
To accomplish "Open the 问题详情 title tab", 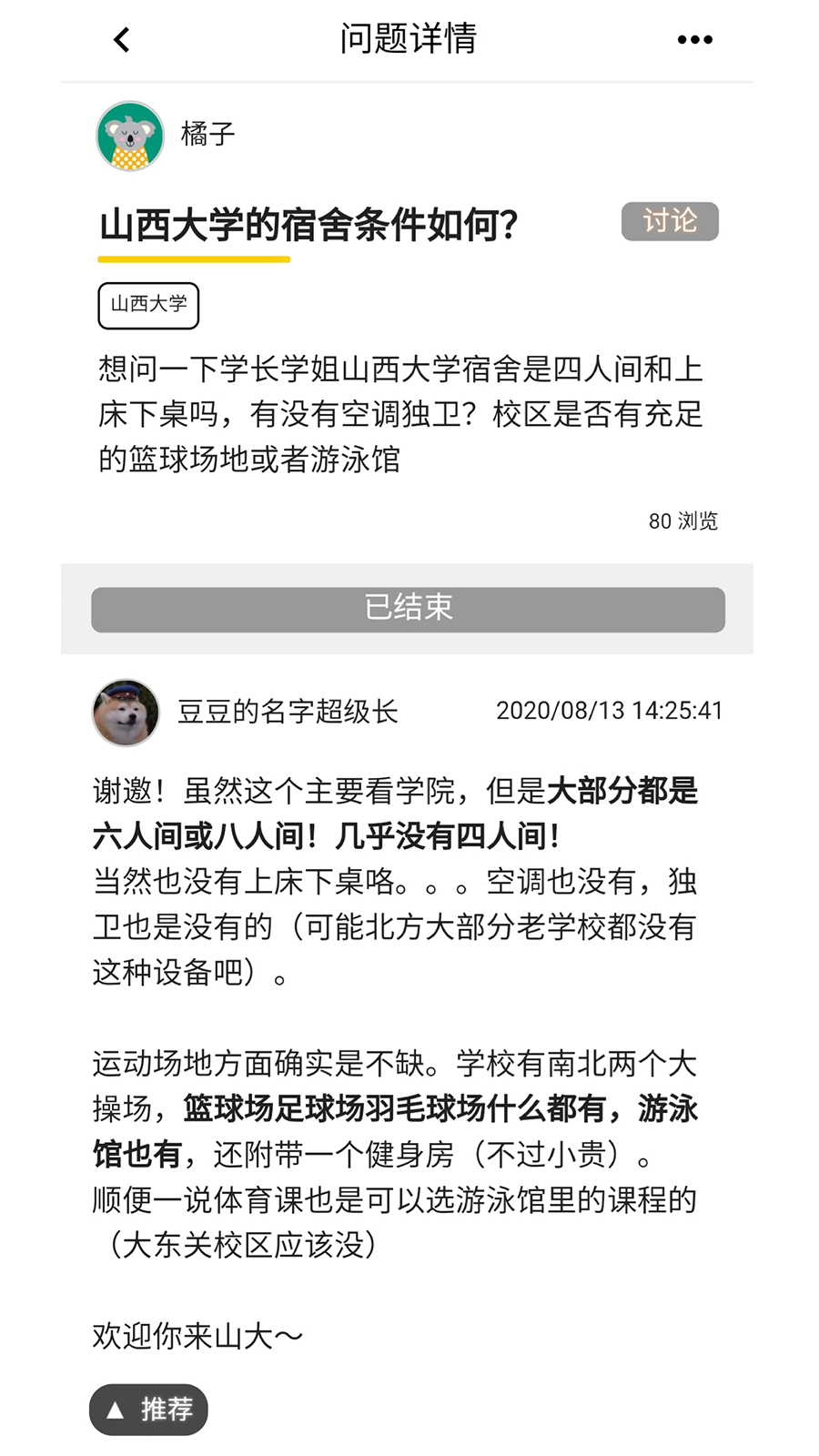I will click(x=409, y=39).
